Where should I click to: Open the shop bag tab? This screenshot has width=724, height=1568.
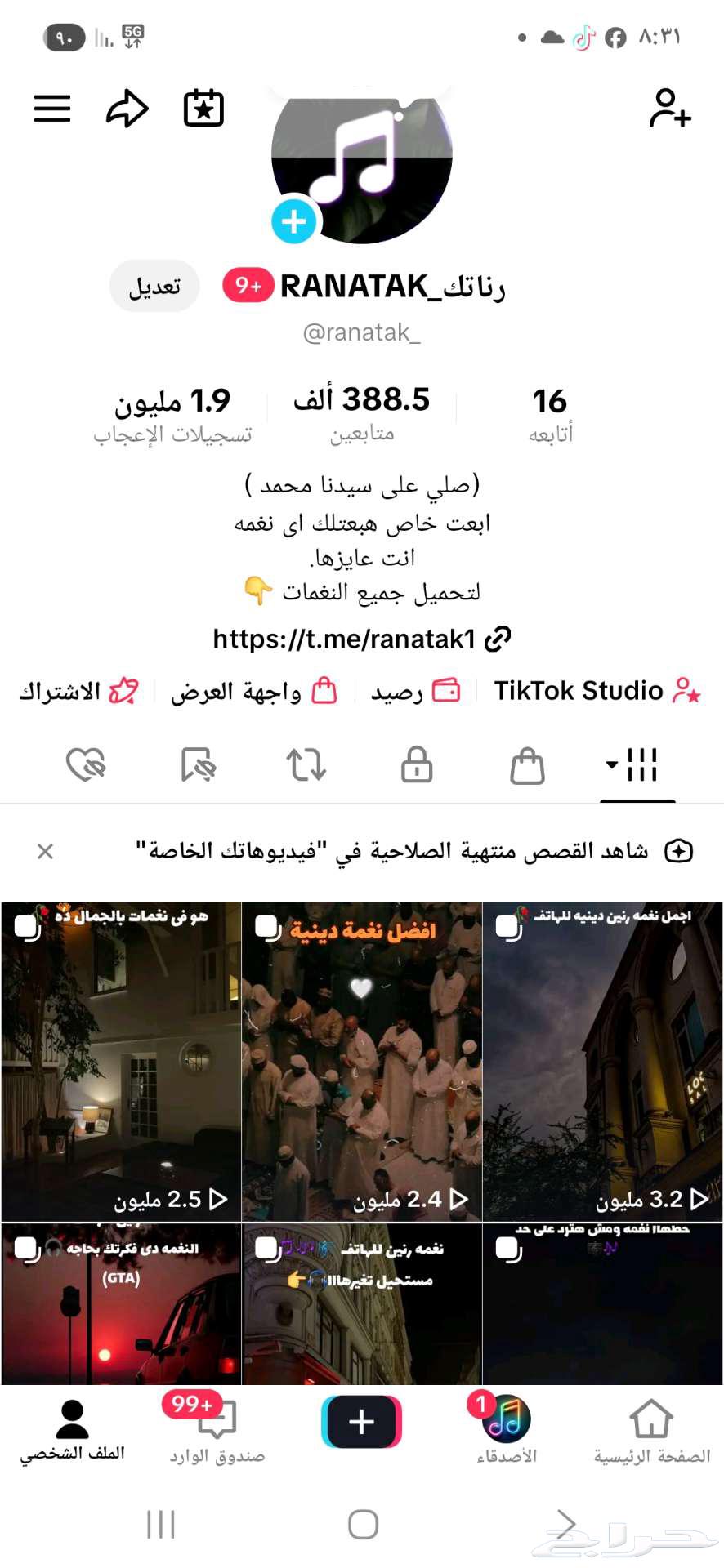[x=526, y=765]
